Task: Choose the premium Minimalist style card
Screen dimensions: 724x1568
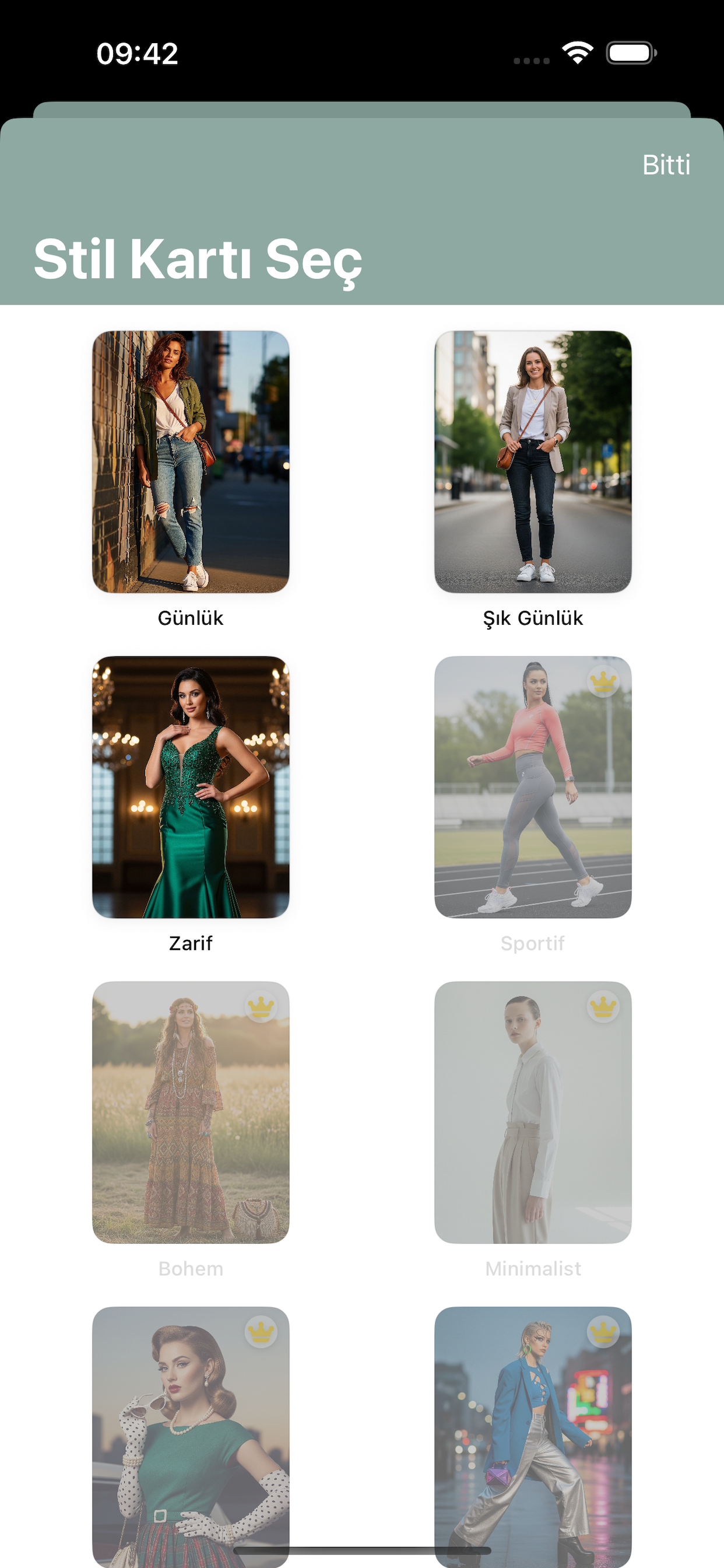Action: [x=532, y=1111]
